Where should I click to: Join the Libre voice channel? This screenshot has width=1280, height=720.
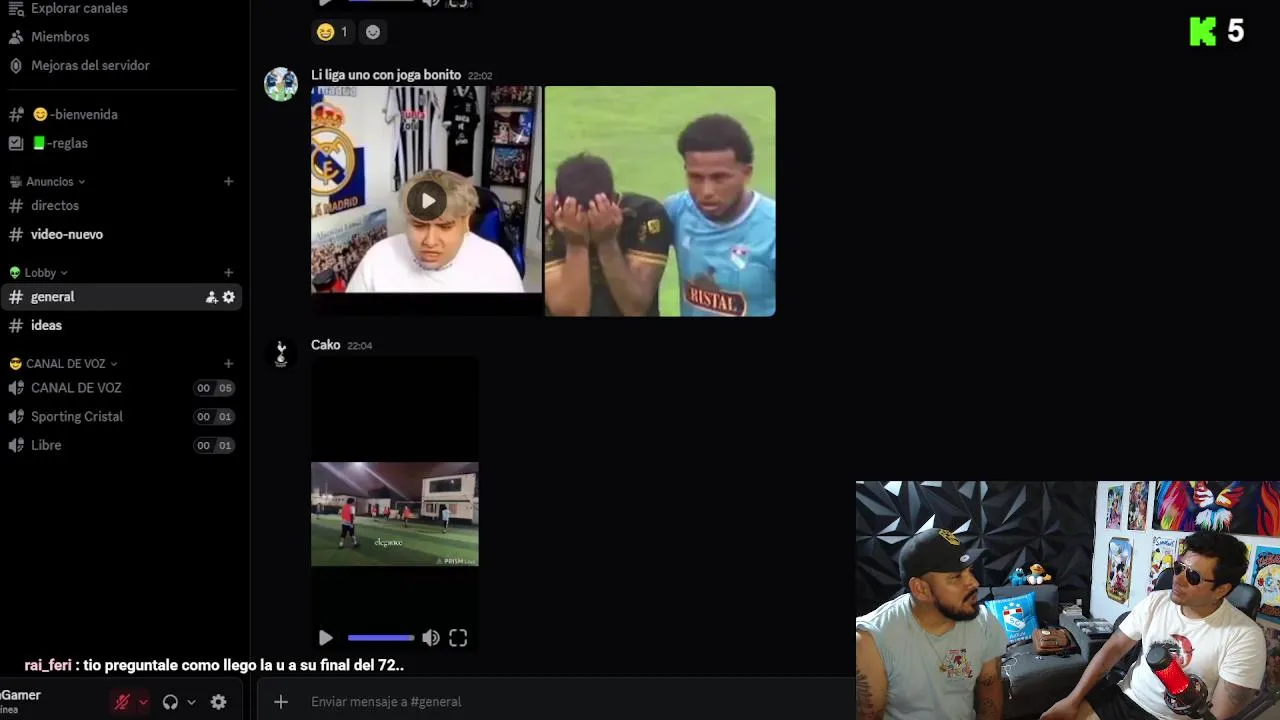tap(46, 446)
